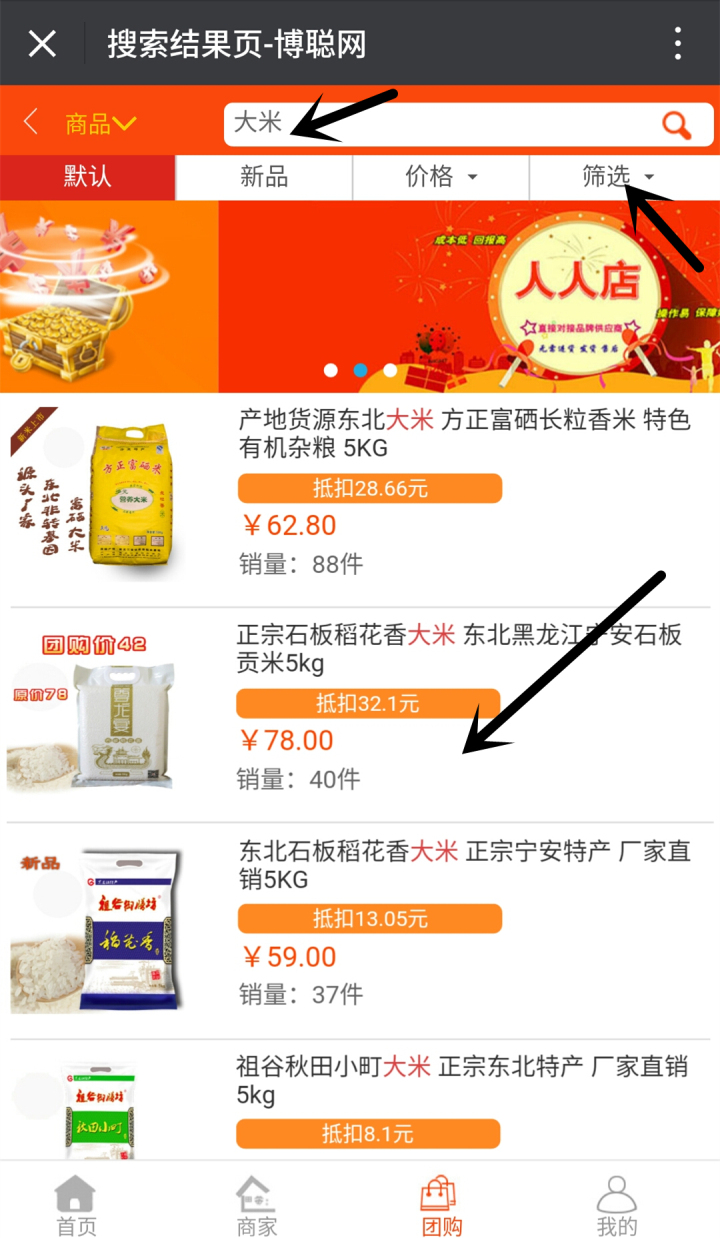This screenshot has width=720, height=1238.
Task: Switch to the 商家 tab
Action: coord(256,1205)
